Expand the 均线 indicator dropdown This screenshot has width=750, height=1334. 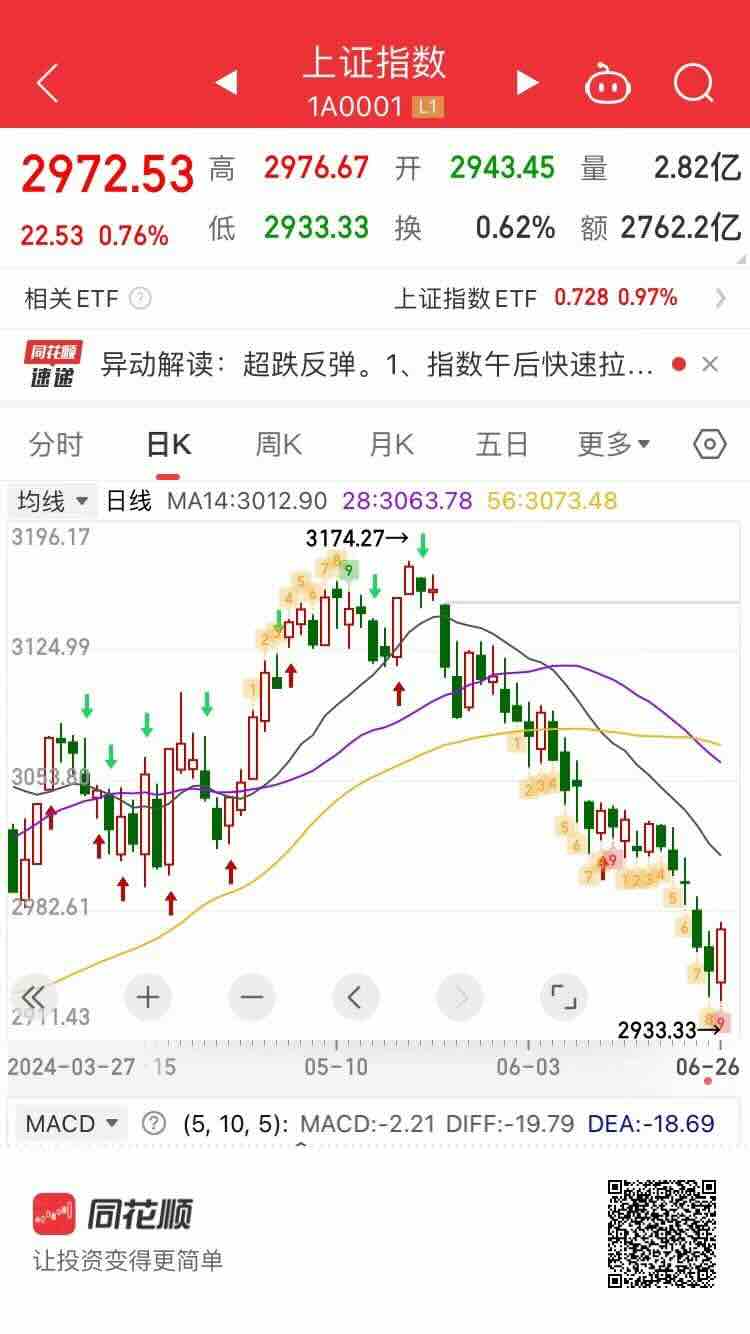53,501
